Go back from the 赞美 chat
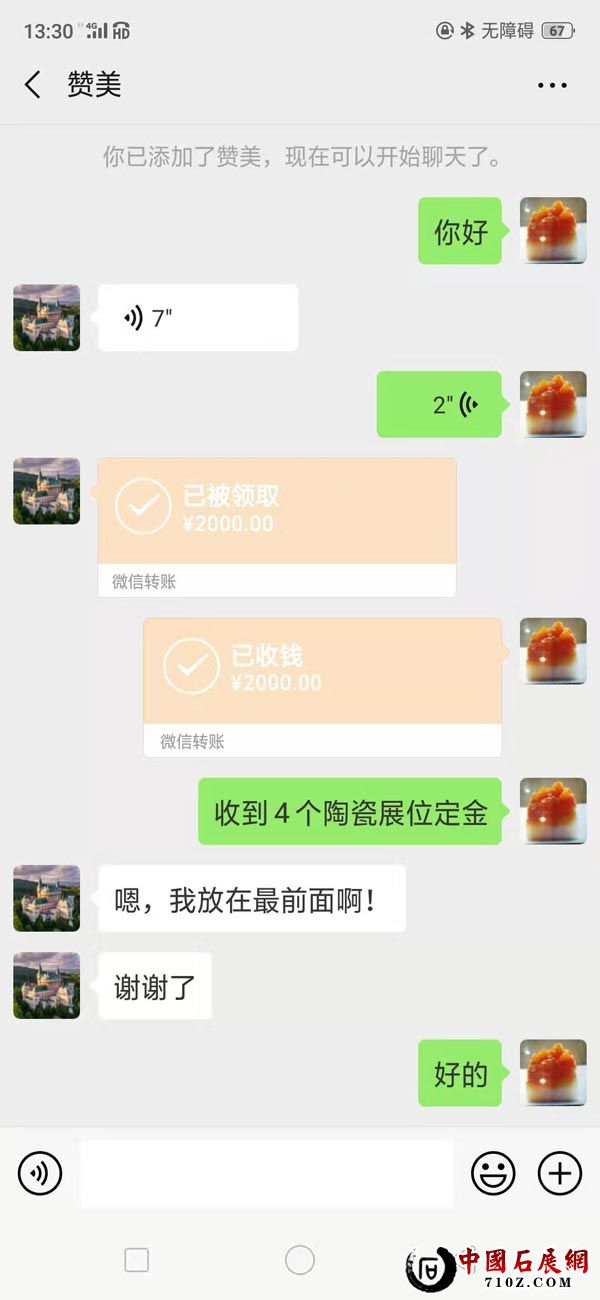 33,85
